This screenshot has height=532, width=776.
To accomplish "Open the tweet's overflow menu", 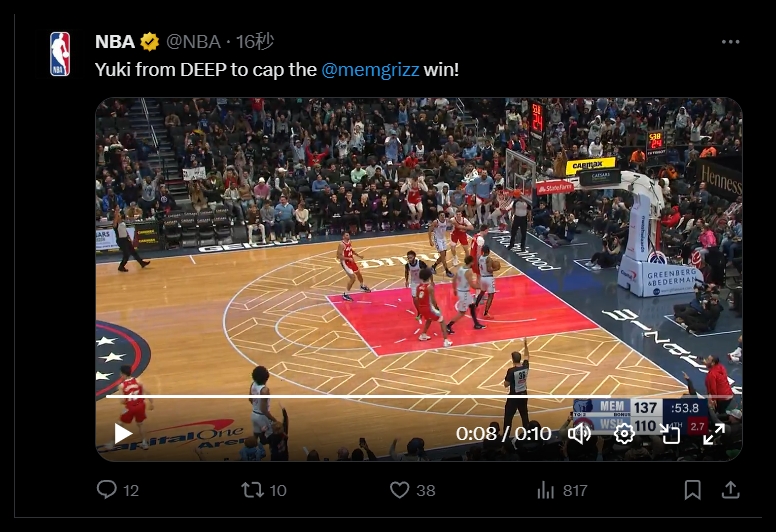I will pyautogui.click(x=730, y=42).
